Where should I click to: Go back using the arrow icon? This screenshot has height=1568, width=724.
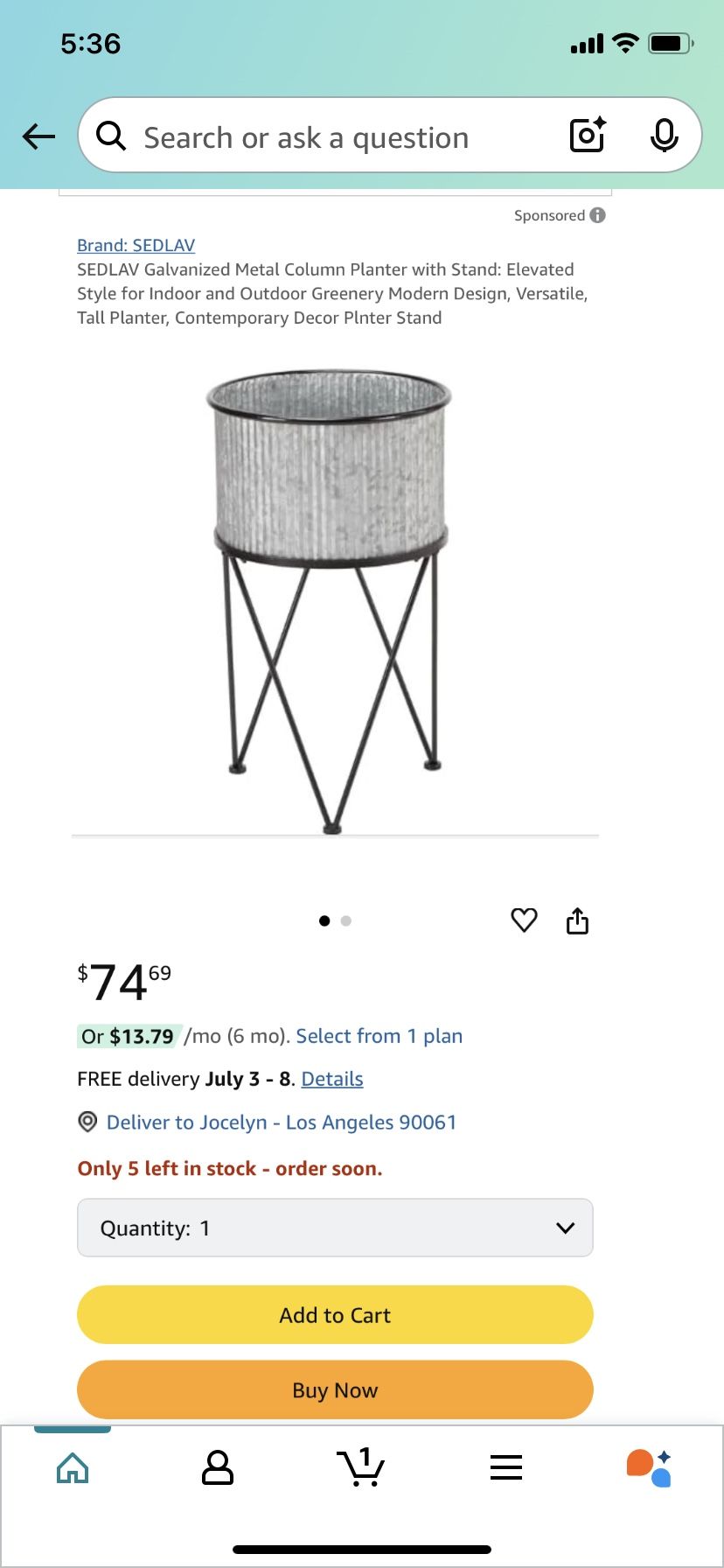[38, 136]
